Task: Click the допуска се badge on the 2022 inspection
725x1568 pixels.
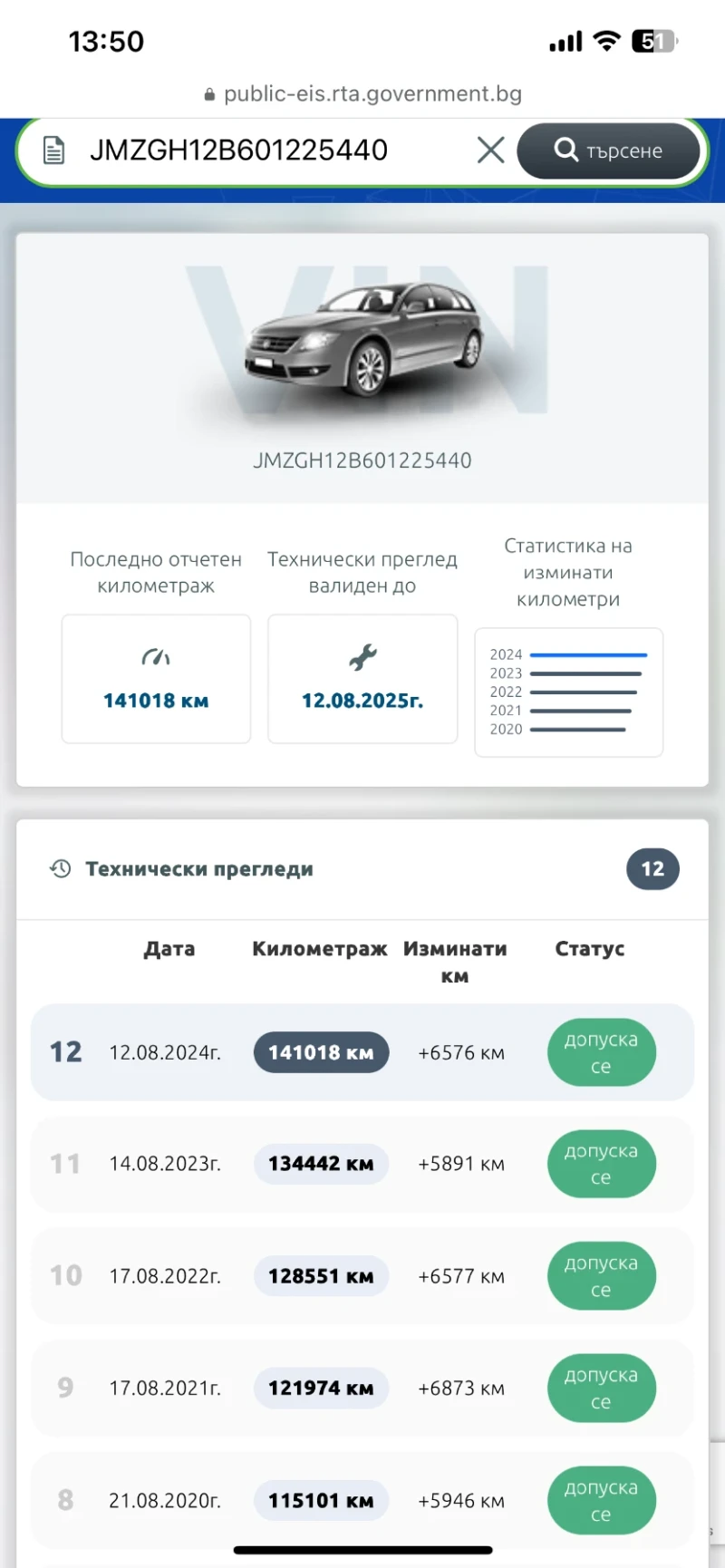Action: pyautogui.click(x=601, y=1275)
